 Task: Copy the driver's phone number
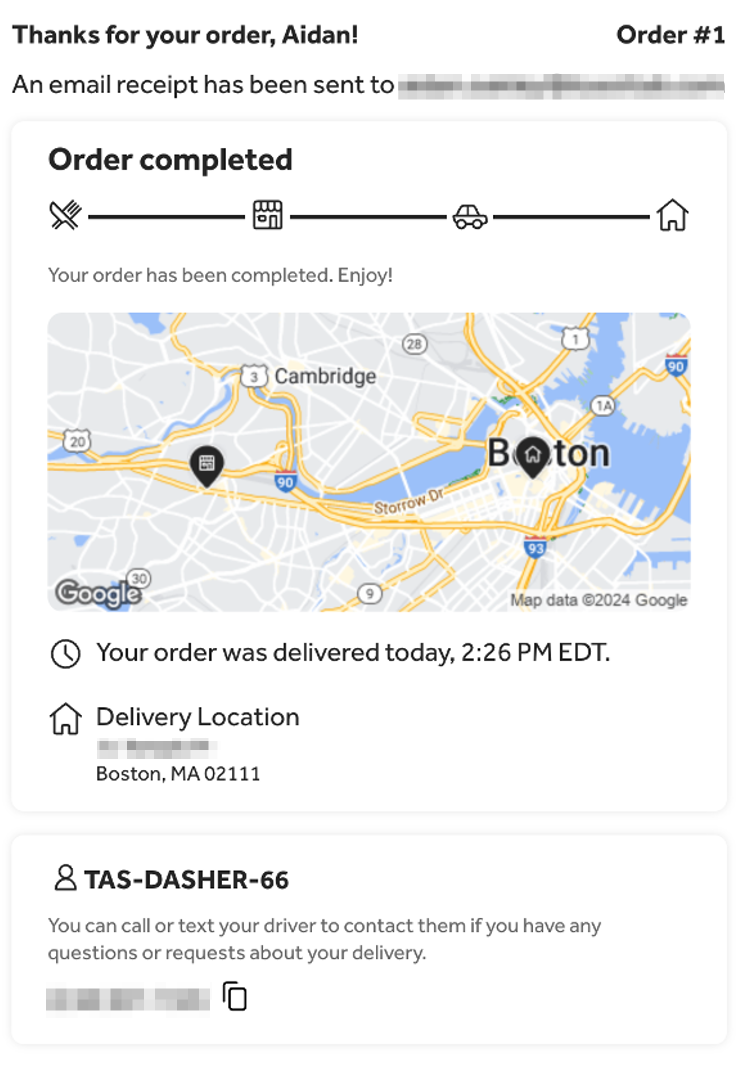coord(235,996)
